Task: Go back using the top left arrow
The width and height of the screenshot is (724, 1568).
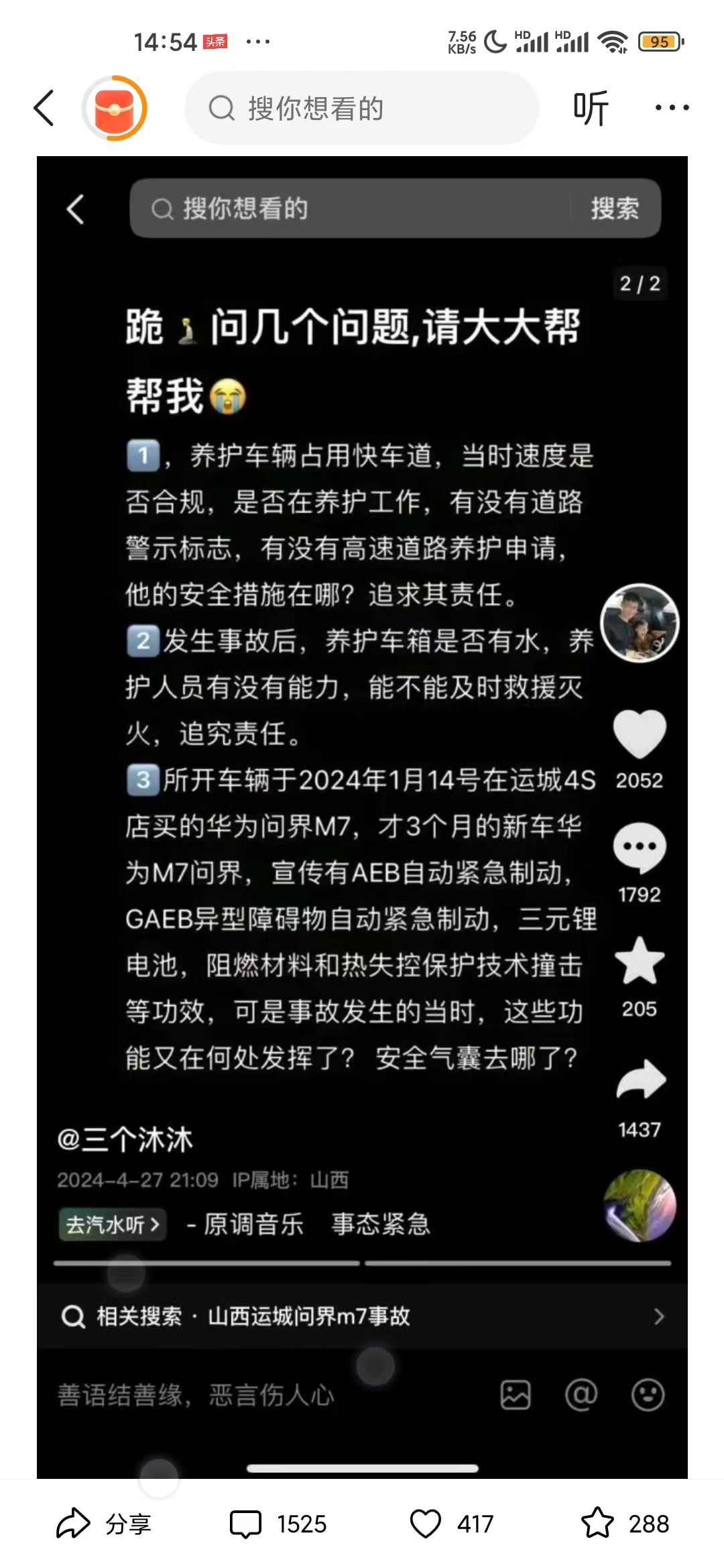Action: [x=44, y=108]
